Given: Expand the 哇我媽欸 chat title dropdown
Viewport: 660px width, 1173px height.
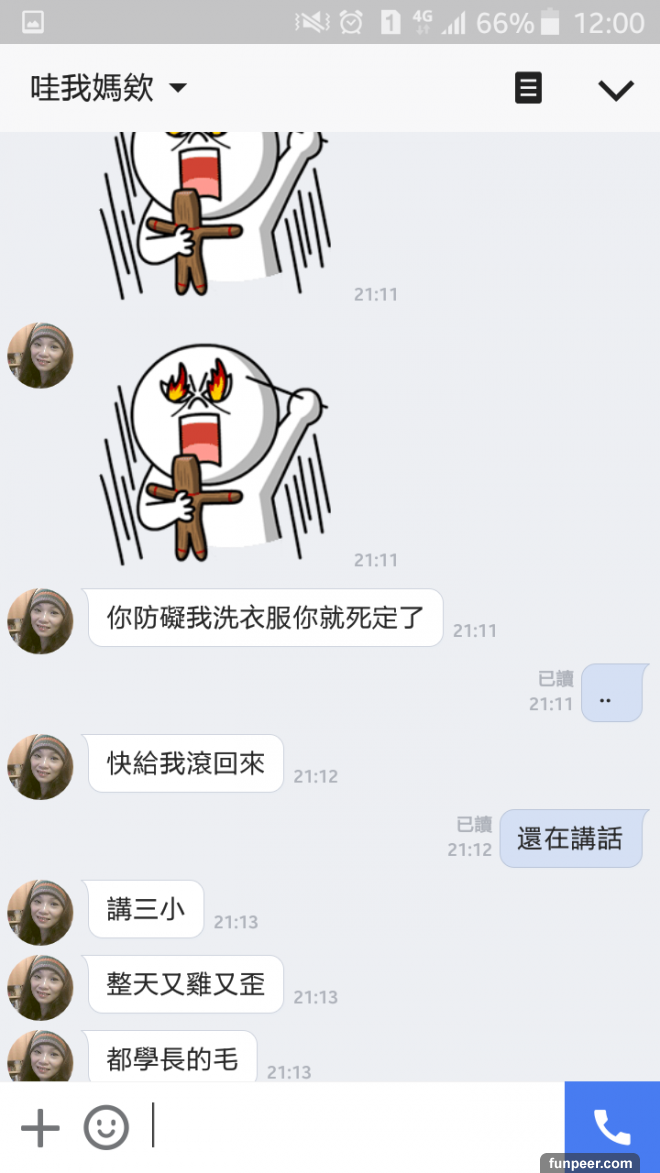Looking at the screenshot, I should (178, 88).
